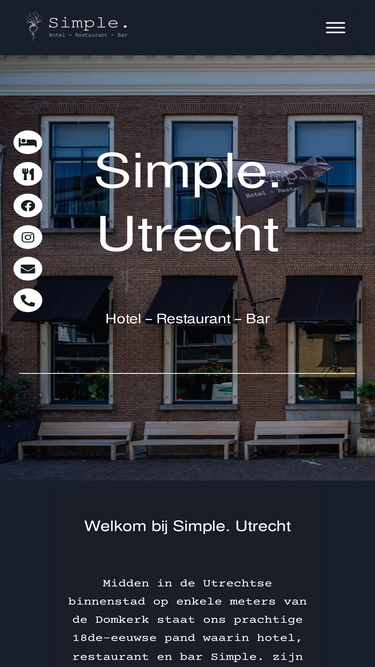This screenshot has width=375, height=667.
Task: Open the Instagram profile icon
Action: (x=28, y=237)
